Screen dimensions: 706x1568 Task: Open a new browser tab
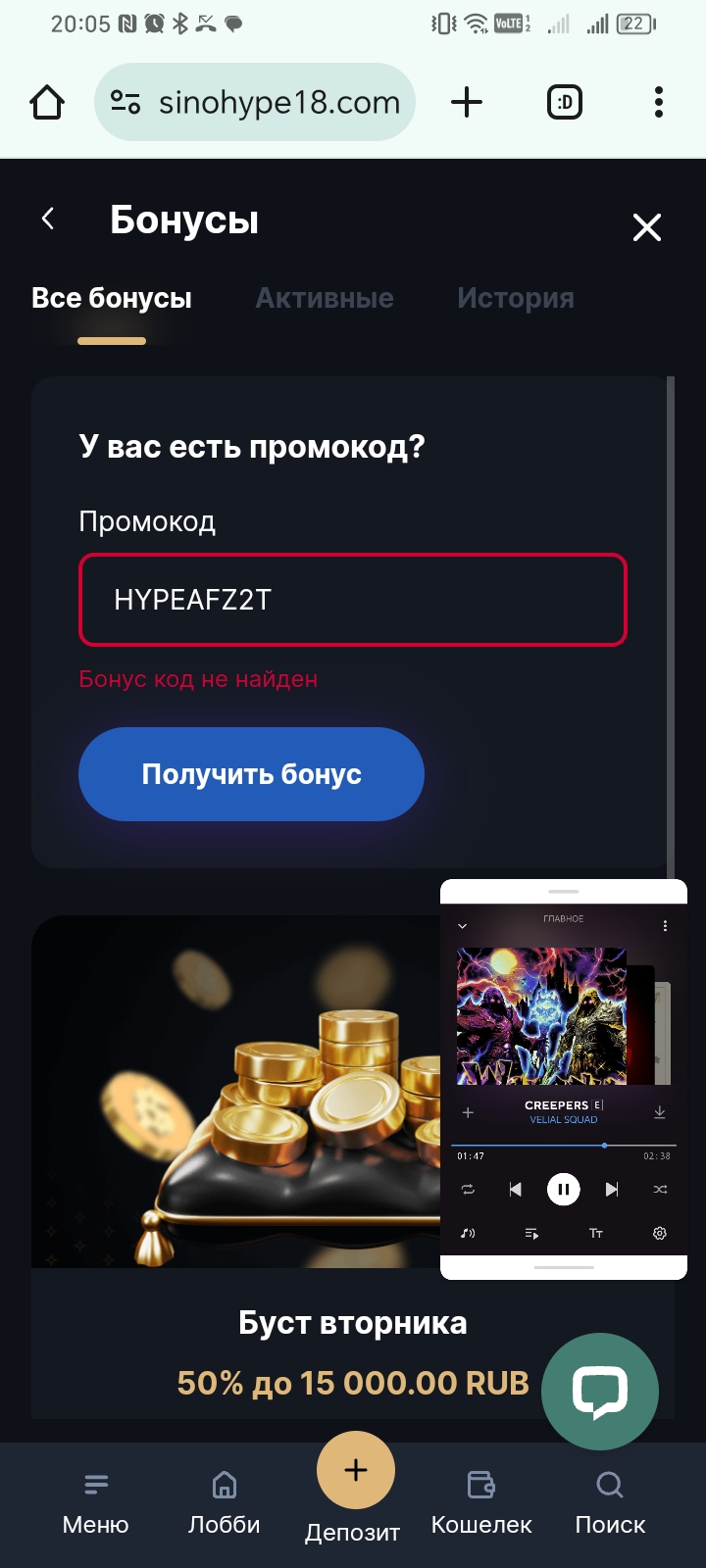point(467,102)
